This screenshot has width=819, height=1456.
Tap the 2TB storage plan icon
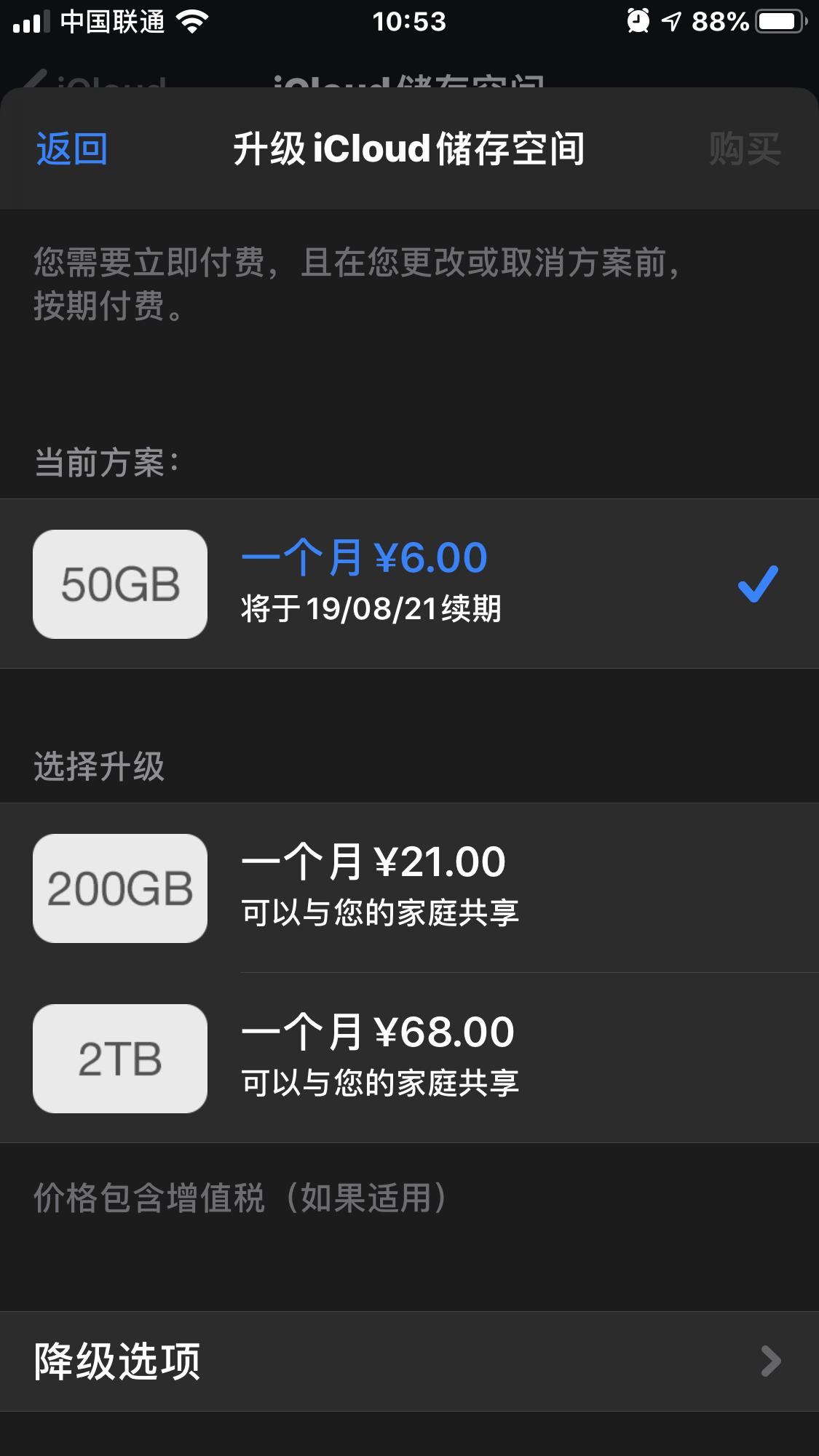point(121,1060)
